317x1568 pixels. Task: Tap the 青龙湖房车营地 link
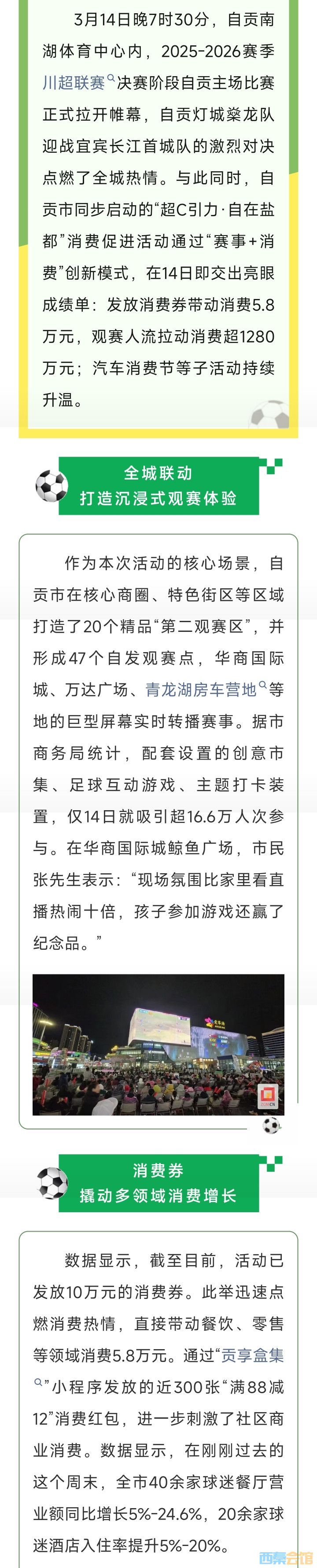click(x=201, y=690)
